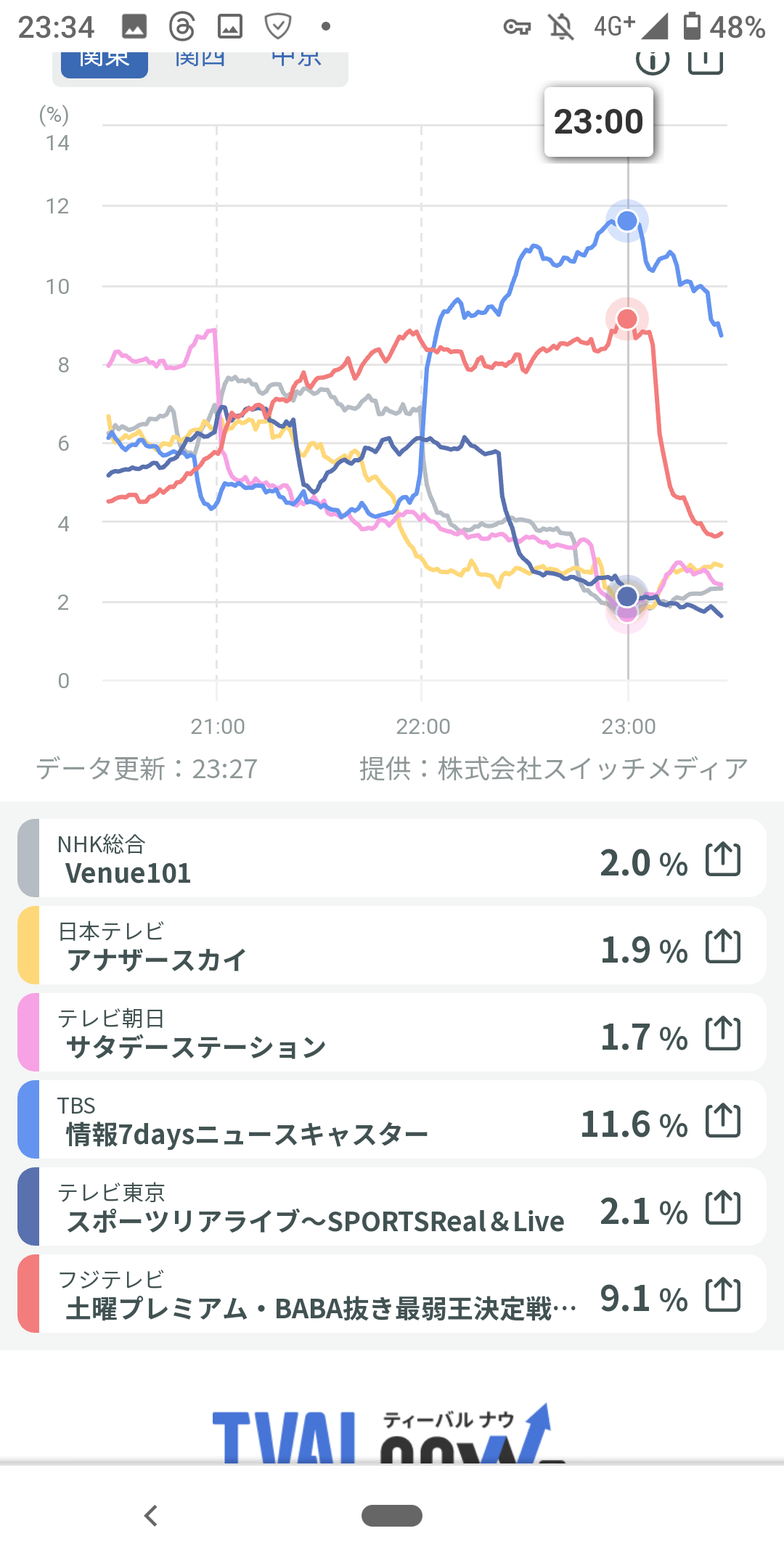Share 土曜プレミアム BABA抜き rating
Image resolution: width=784 pixels, height=1568 pixels.
[723, 1295]
